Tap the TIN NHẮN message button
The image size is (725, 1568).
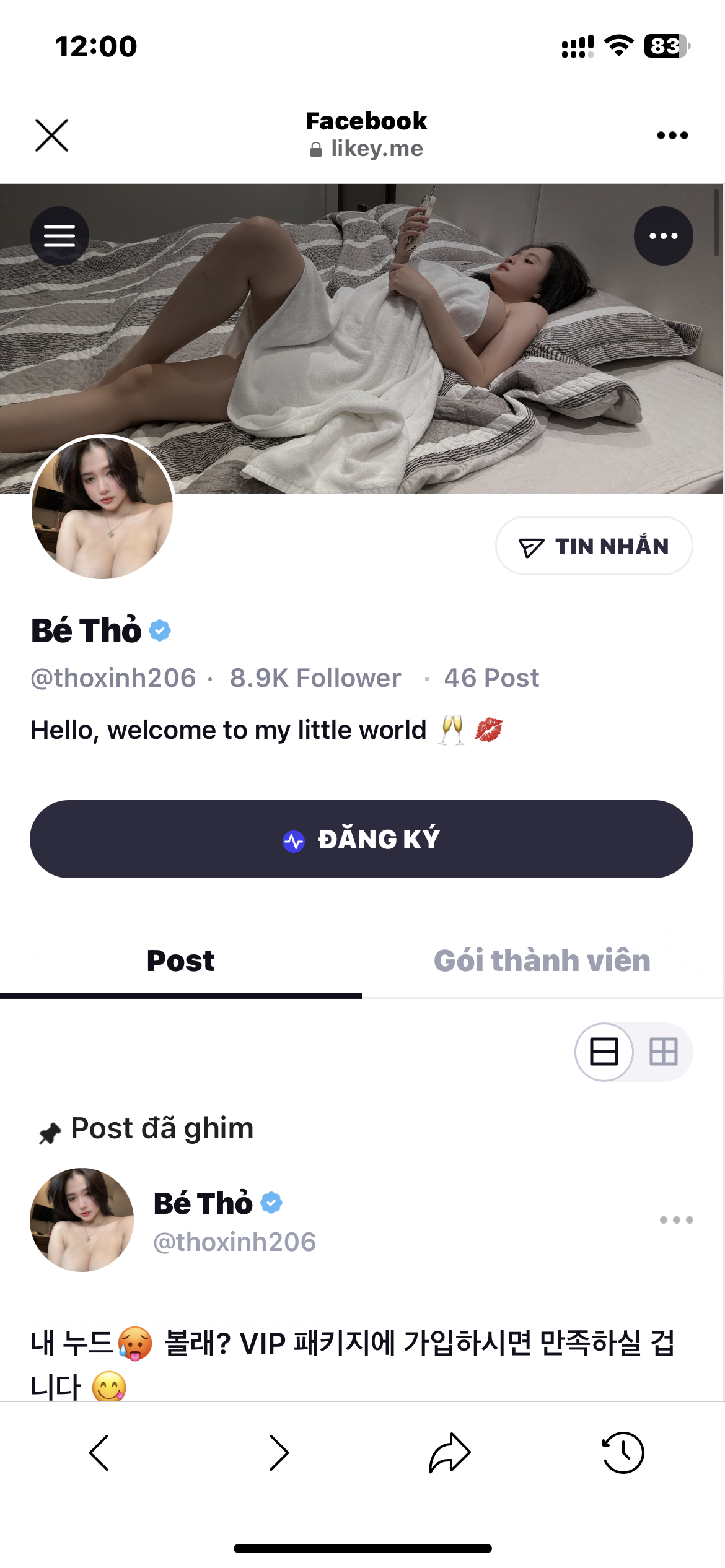tap(594, 546)
